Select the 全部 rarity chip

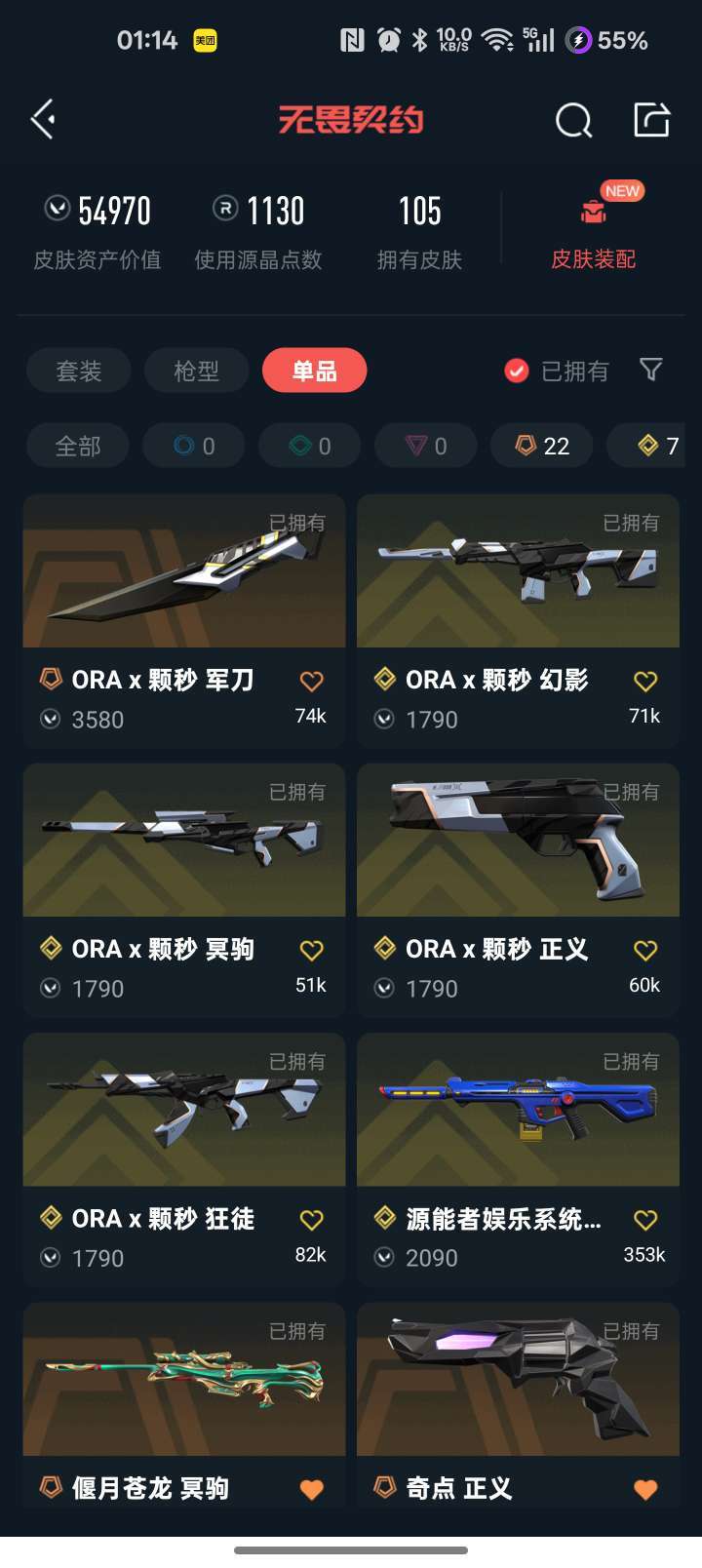(78, 447)
